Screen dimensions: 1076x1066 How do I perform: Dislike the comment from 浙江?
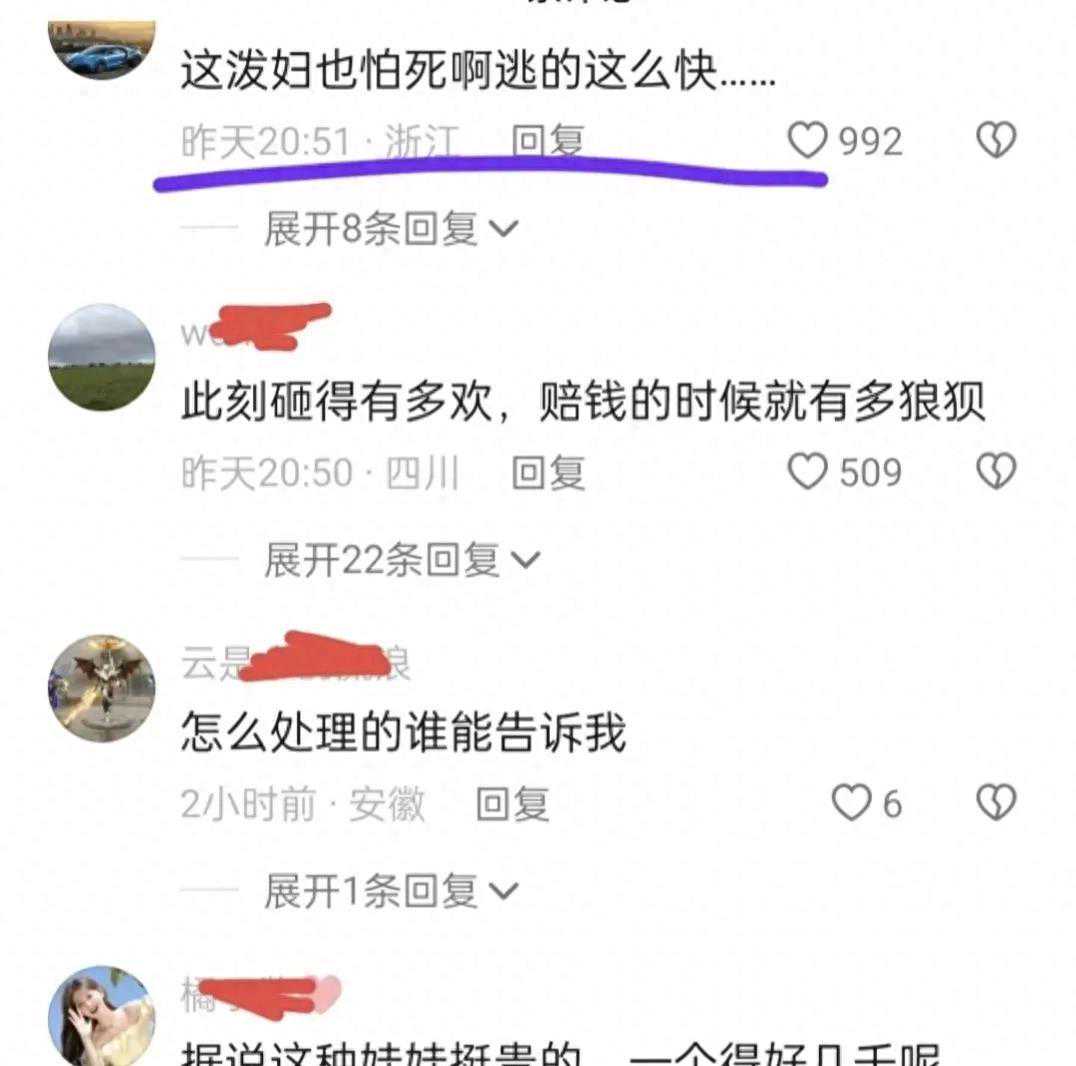point(996,142)
